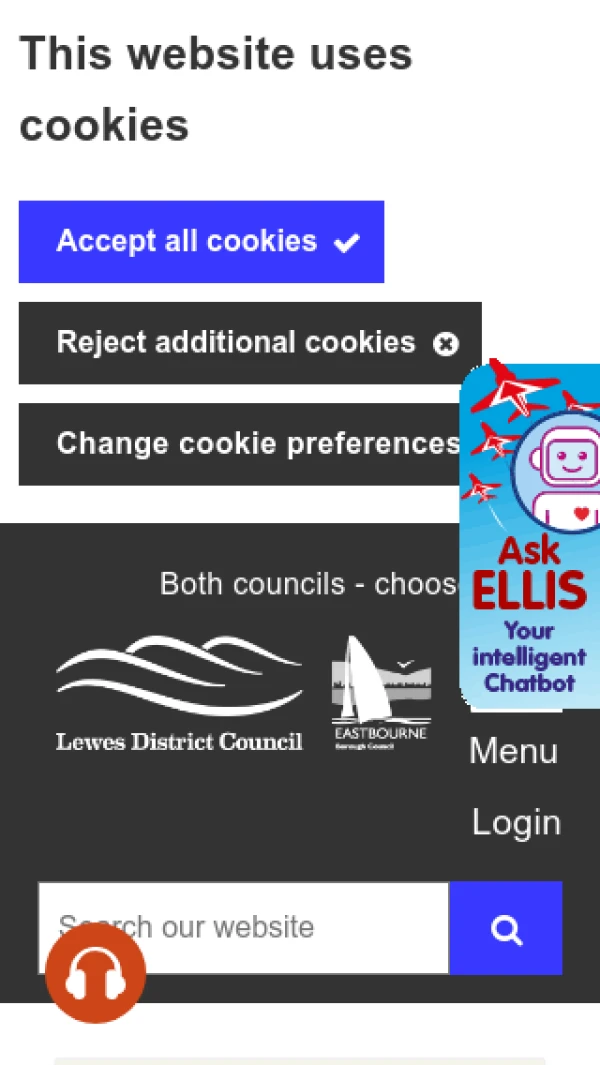
Task: Submit search with magnifier button
Action: click(506, 929)
